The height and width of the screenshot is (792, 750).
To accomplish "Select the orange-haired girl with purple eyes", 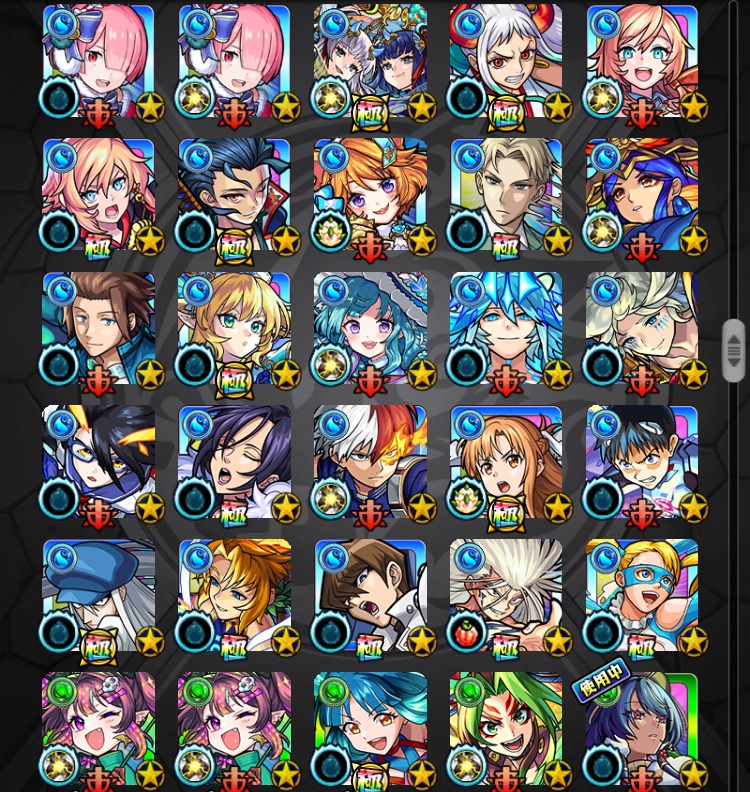I will click(370, 195).
